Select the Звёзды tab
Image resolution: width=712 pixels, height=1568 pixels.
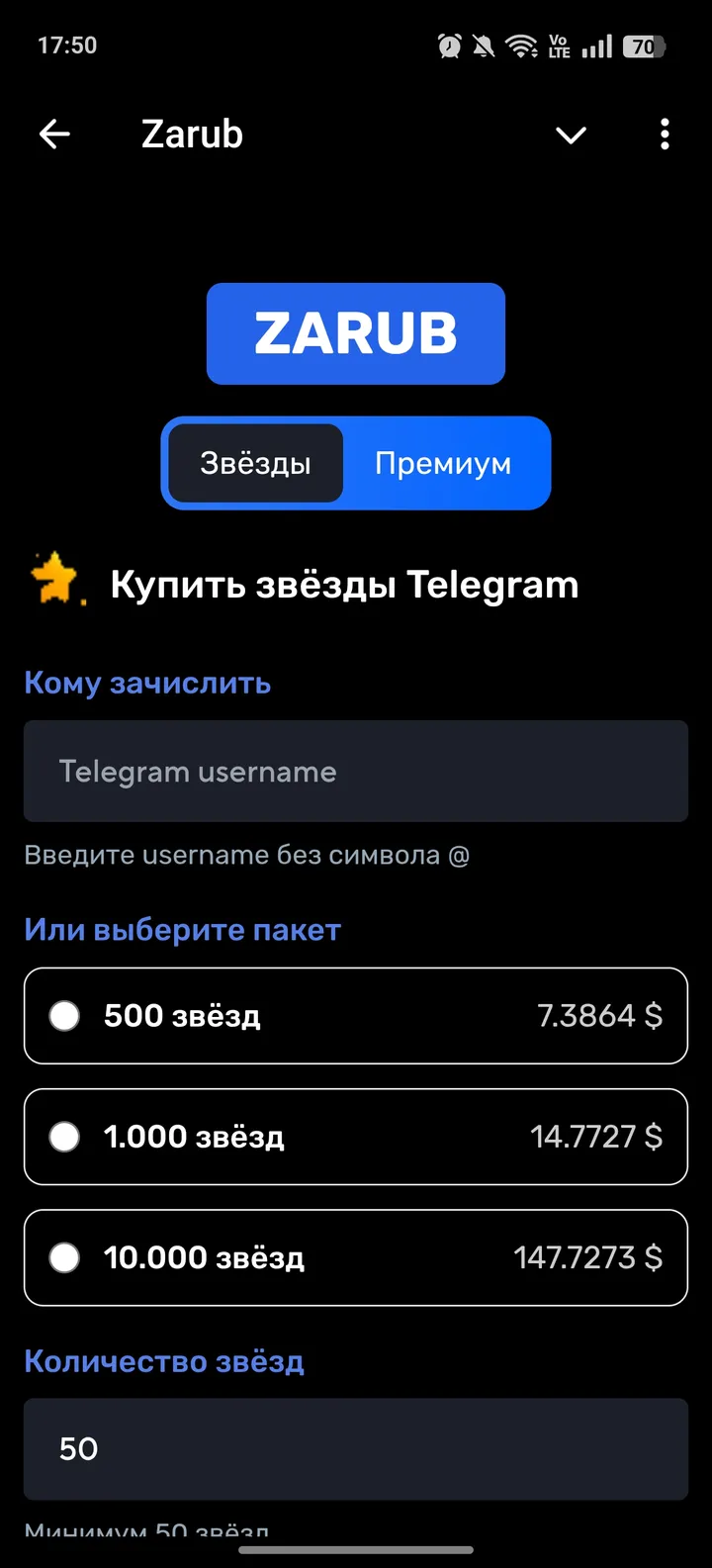[x=254, y=463]
